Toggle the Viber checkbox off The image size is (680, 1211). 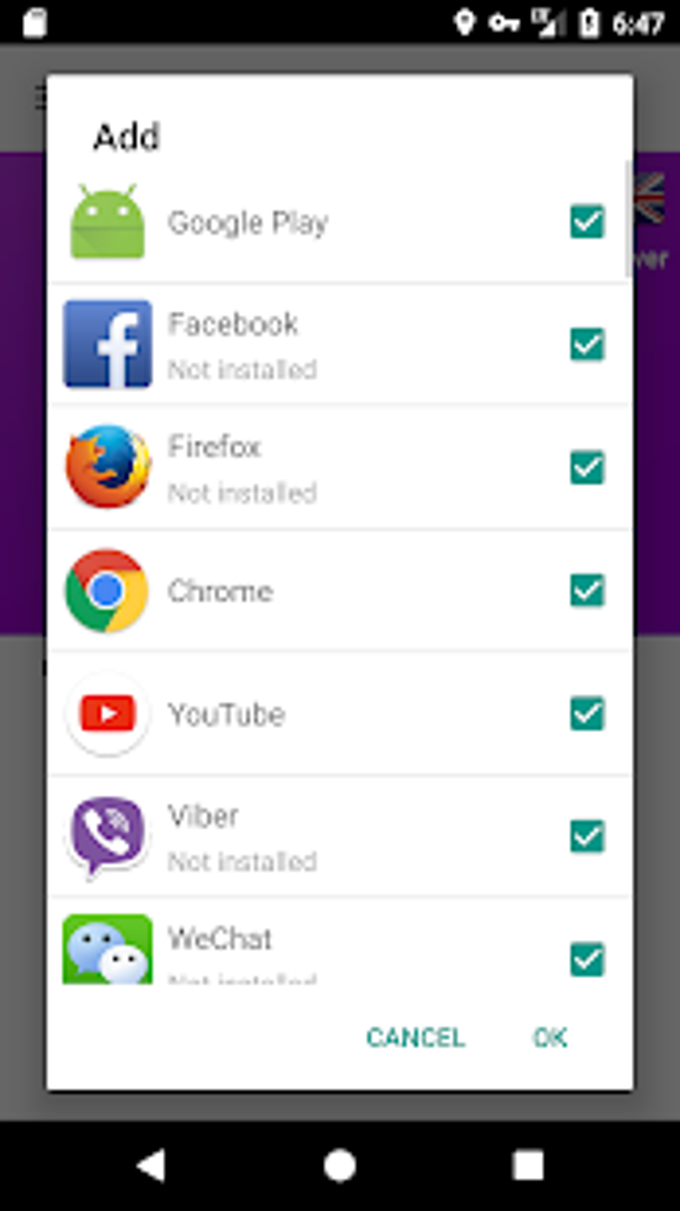[x=587, y=836]
